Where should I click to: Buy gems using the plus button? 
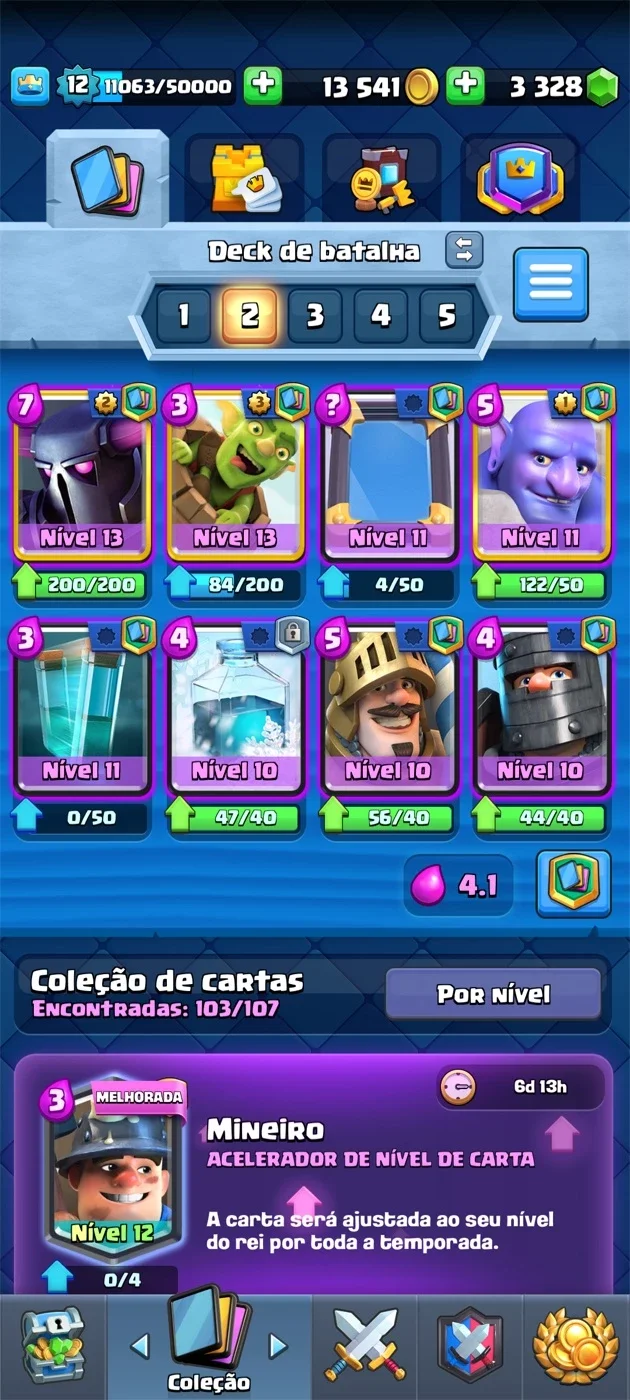[x=465, y=86]
